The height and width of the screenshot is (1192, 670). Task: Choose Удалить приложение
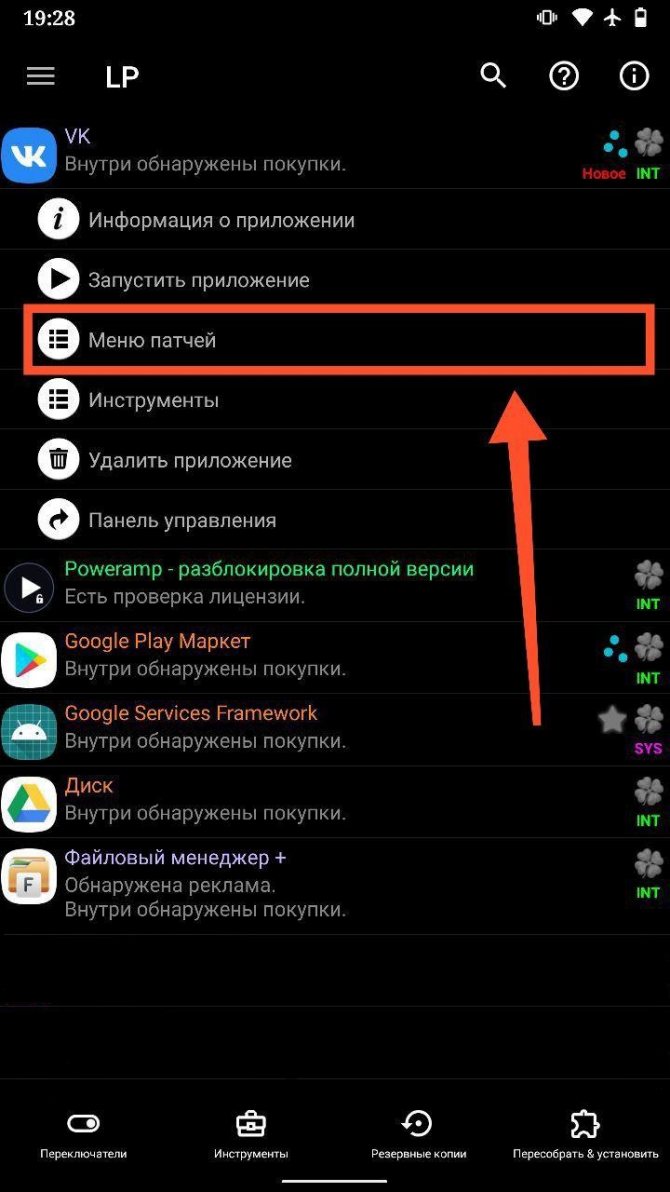click(x=190, y=460)
